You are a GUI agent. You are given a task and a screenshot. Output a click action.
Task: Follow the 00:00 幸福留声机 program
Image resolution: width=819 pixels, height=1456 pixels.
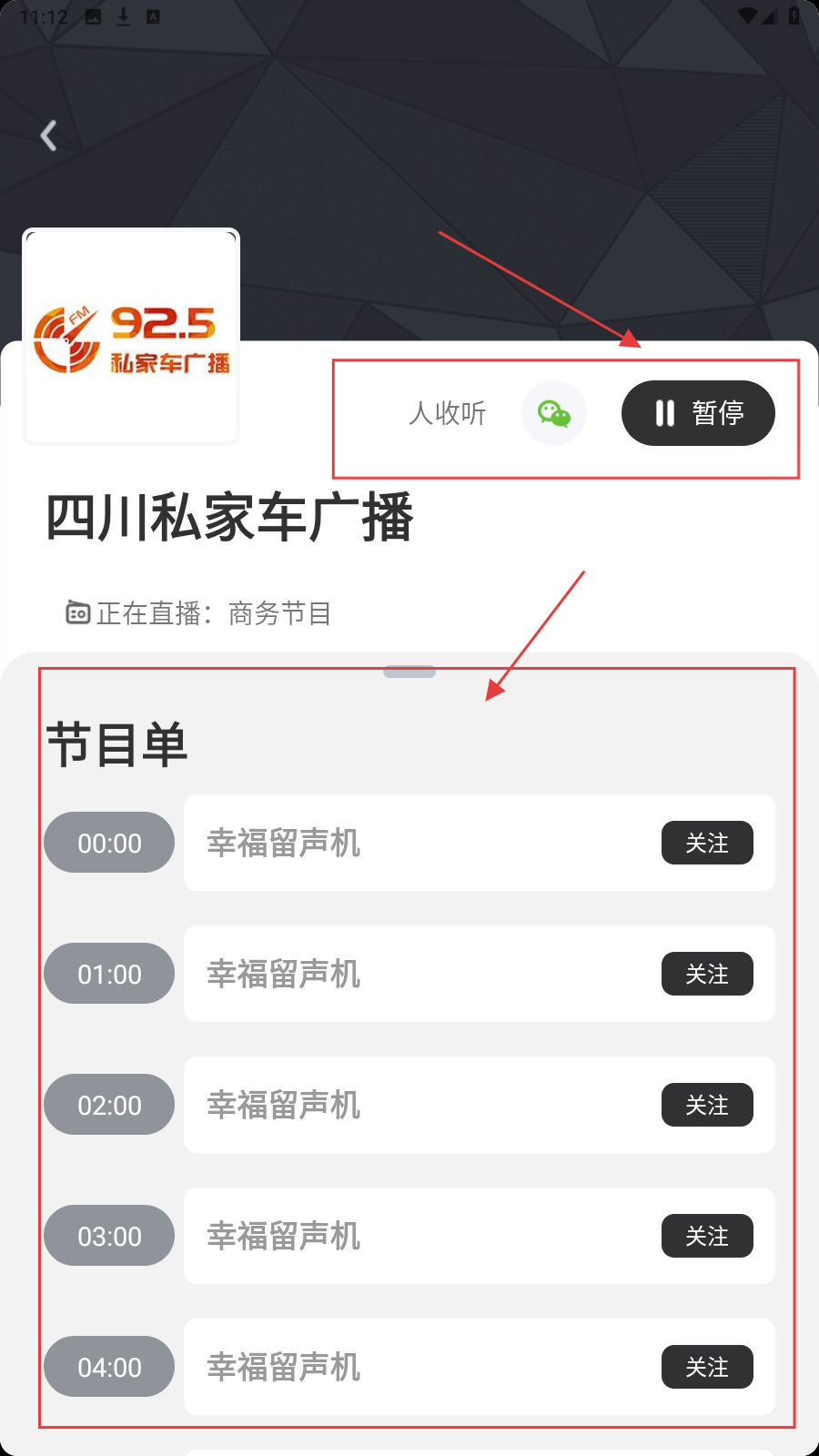(x=706, y=843)
